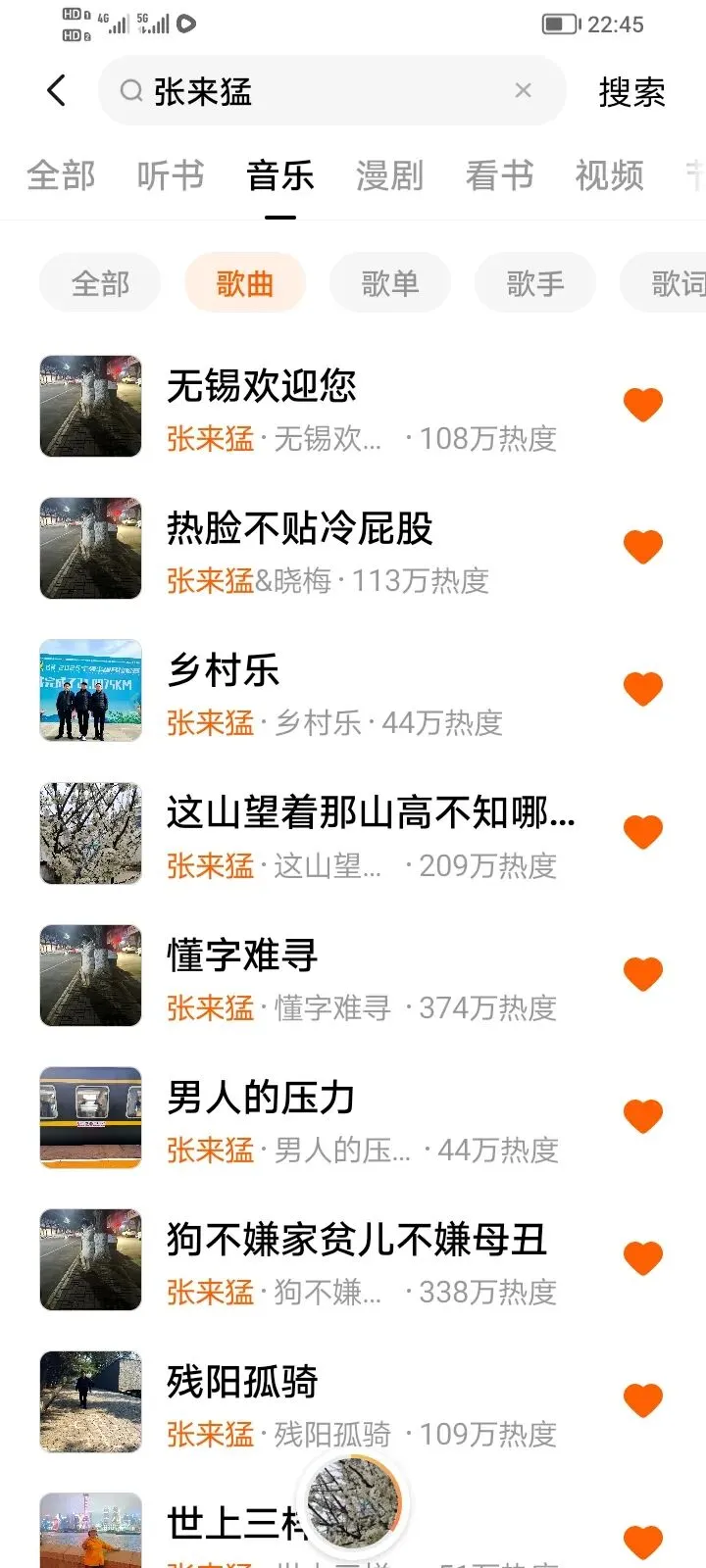Screen dimensions: 706x1568
Task: Select the 全部 filter chip under 音乐
Action: [x=100, y=283]
